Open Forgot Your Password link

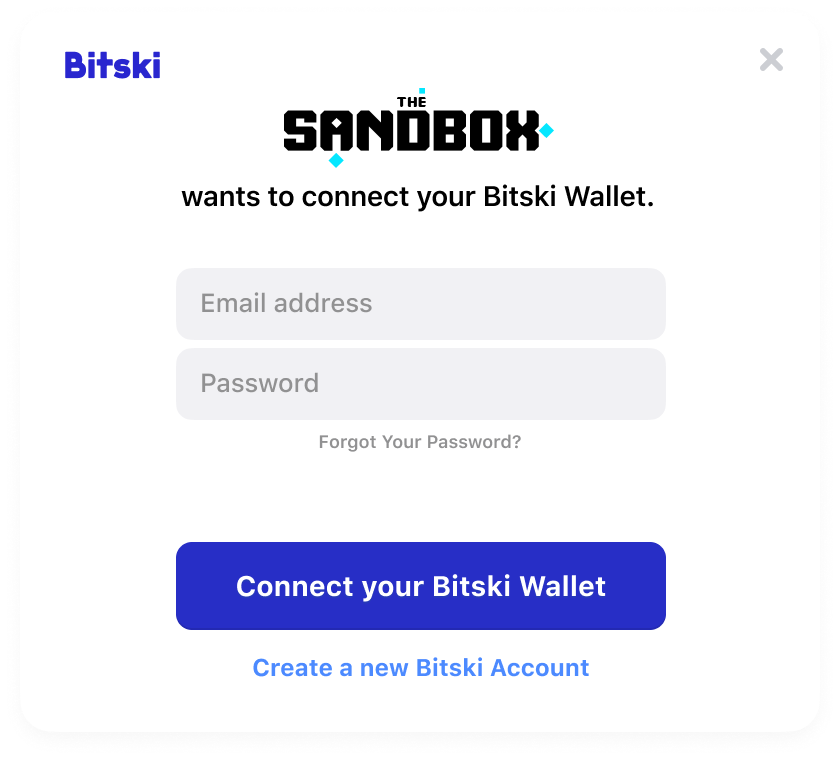click(x=420, y=442)
